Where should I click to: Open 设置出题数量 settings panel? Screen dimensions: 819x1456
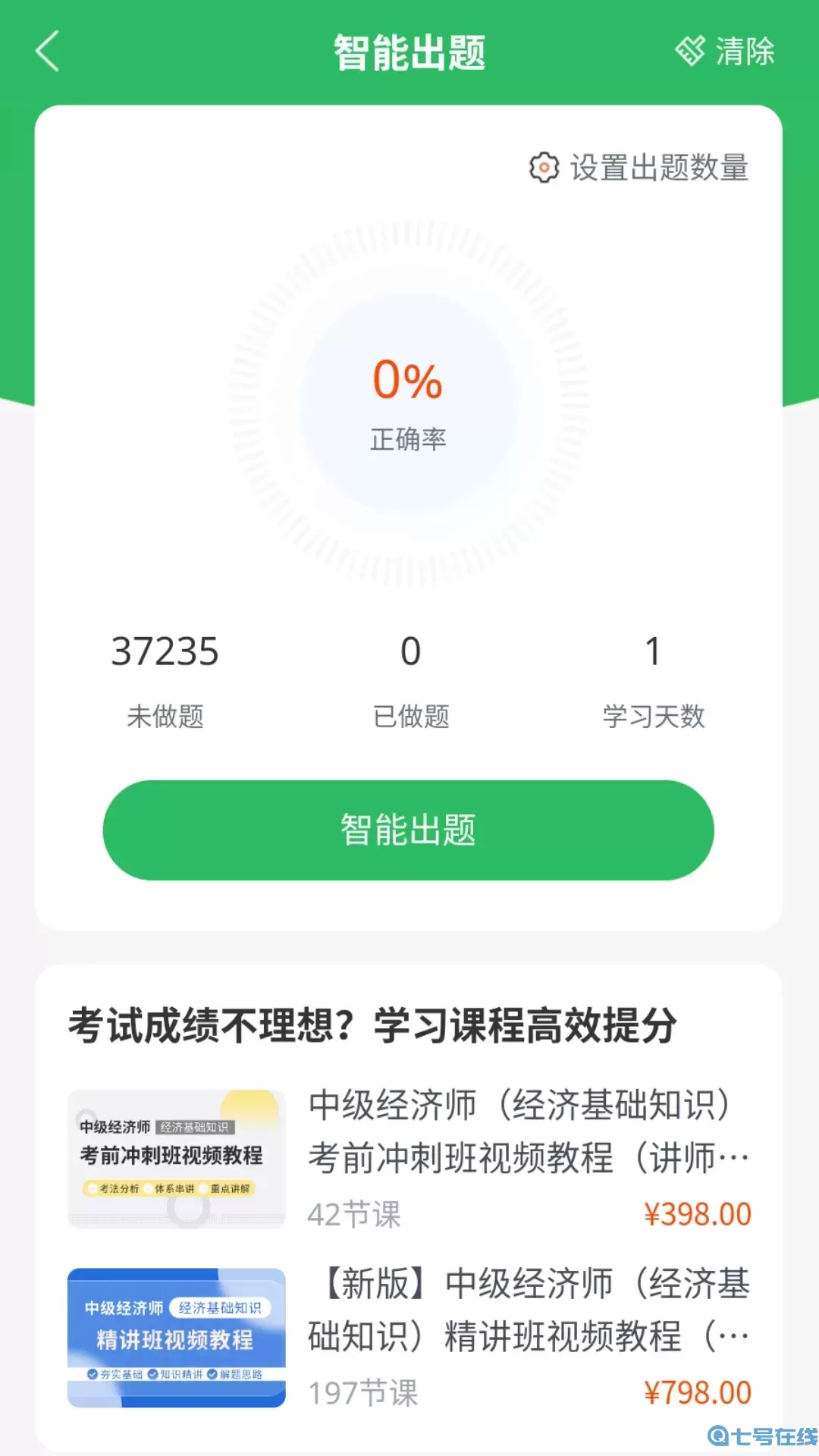click(657, 169)
